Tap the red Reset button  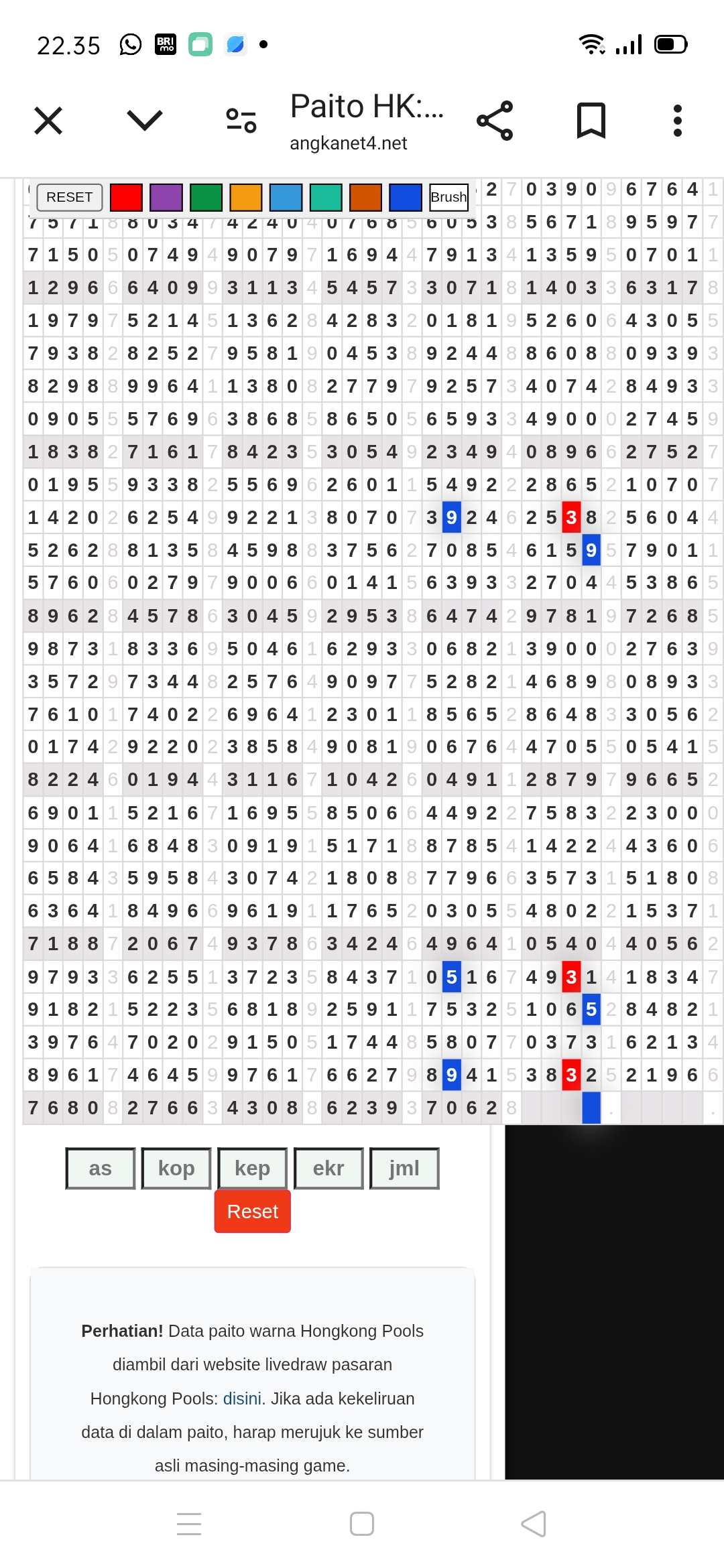point(253,1212)
